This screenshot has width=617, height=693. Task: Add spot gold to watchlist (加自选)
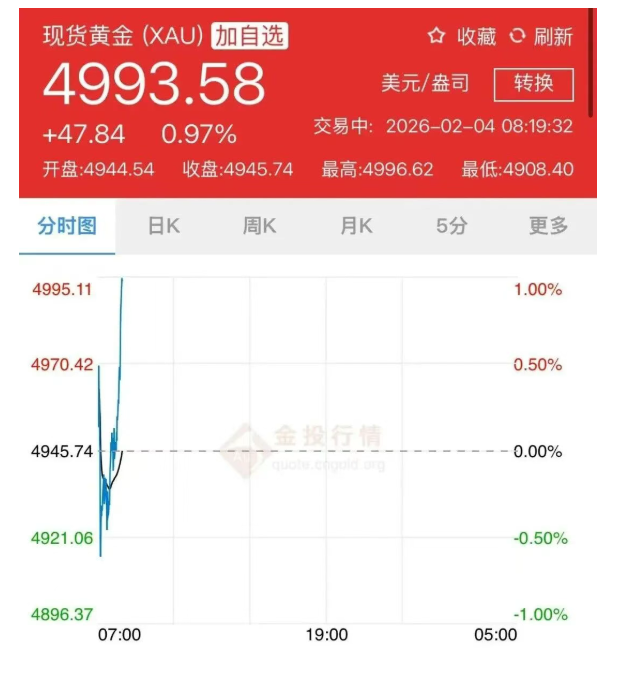point(249,36)
